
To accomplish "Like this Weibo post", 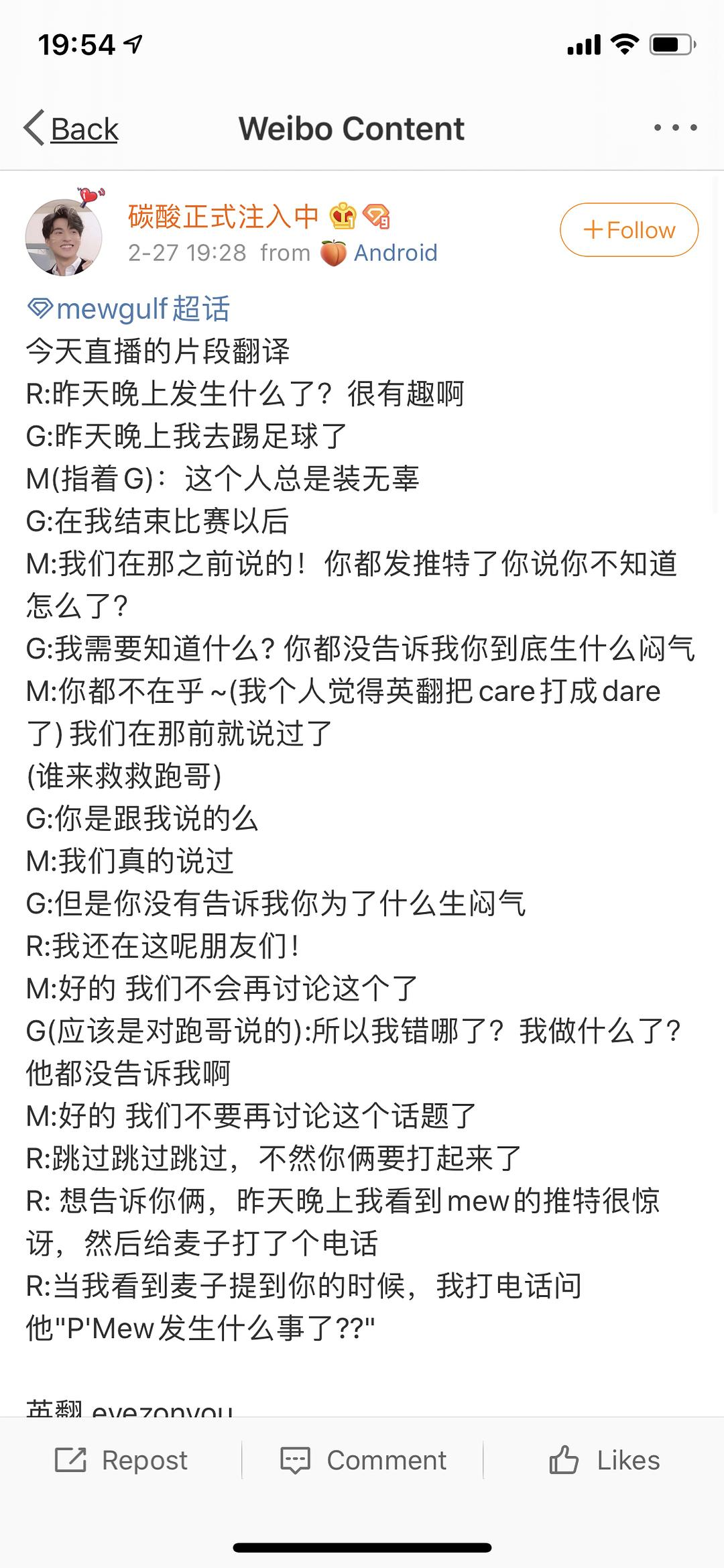I will point(604,1460).
